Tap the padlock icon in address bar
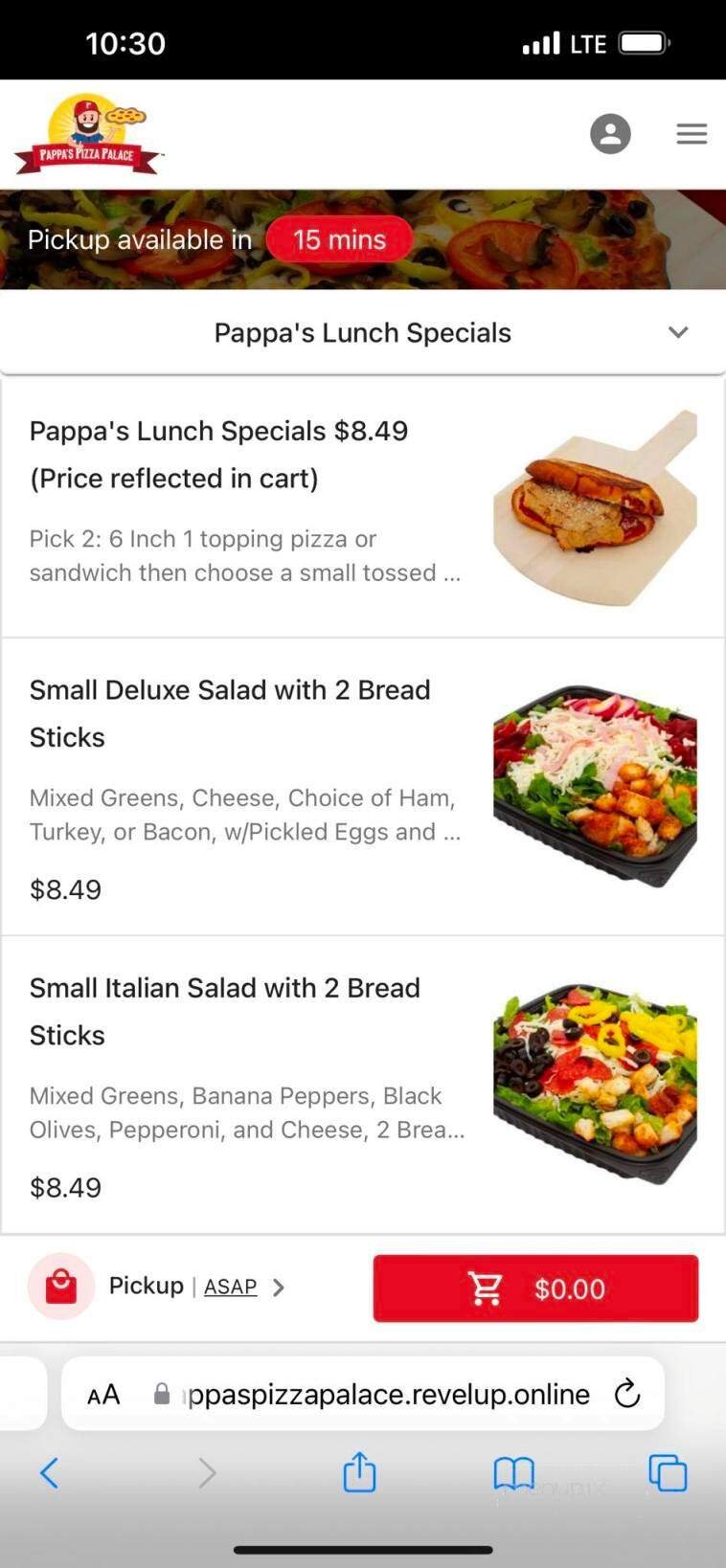Viewport: 726px width, 1568px height. coord(163,1394)
